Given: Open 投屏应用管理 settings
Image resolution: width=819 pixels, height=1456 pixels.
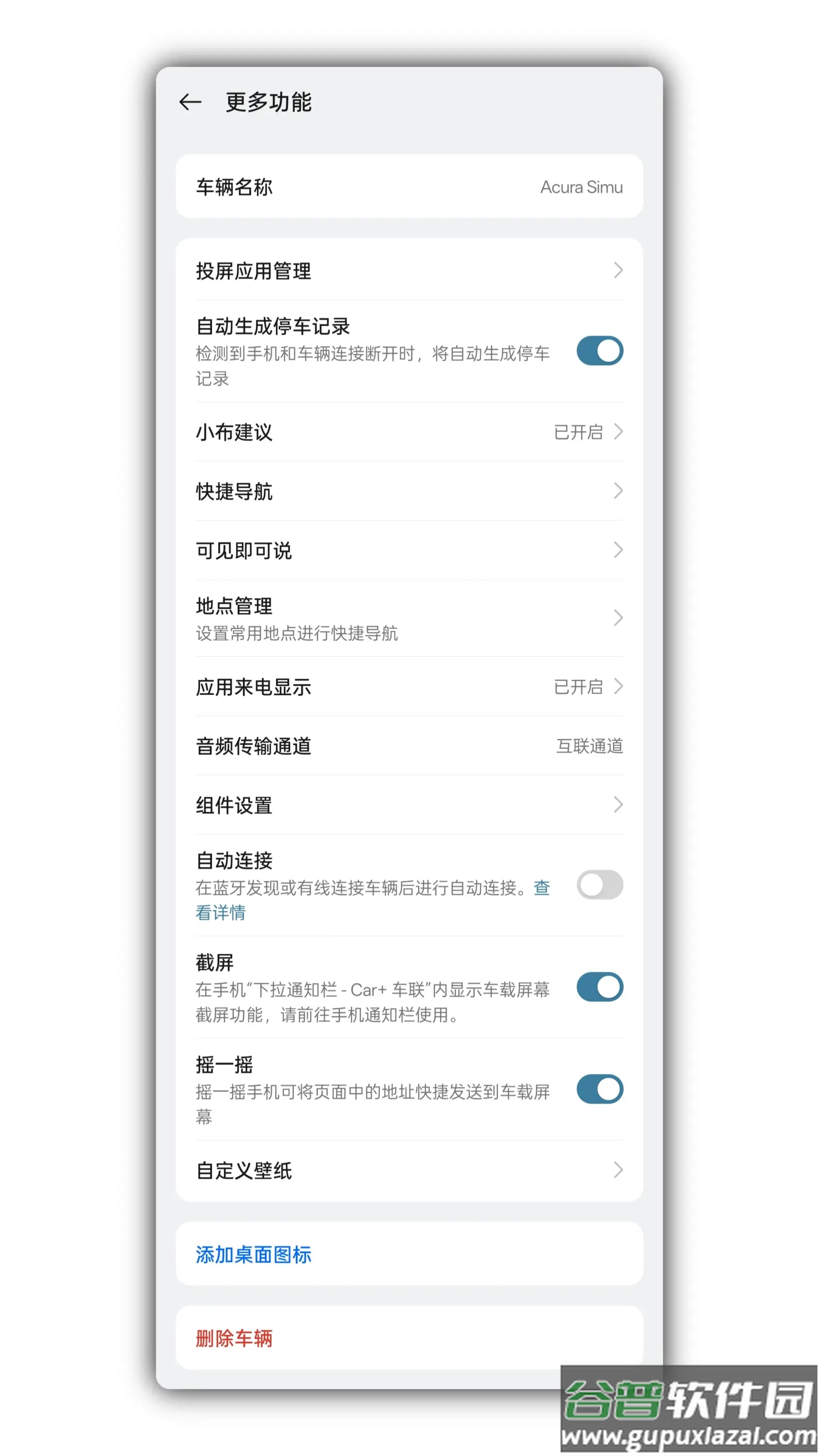Looking at the screenshot, I should 409,271.
